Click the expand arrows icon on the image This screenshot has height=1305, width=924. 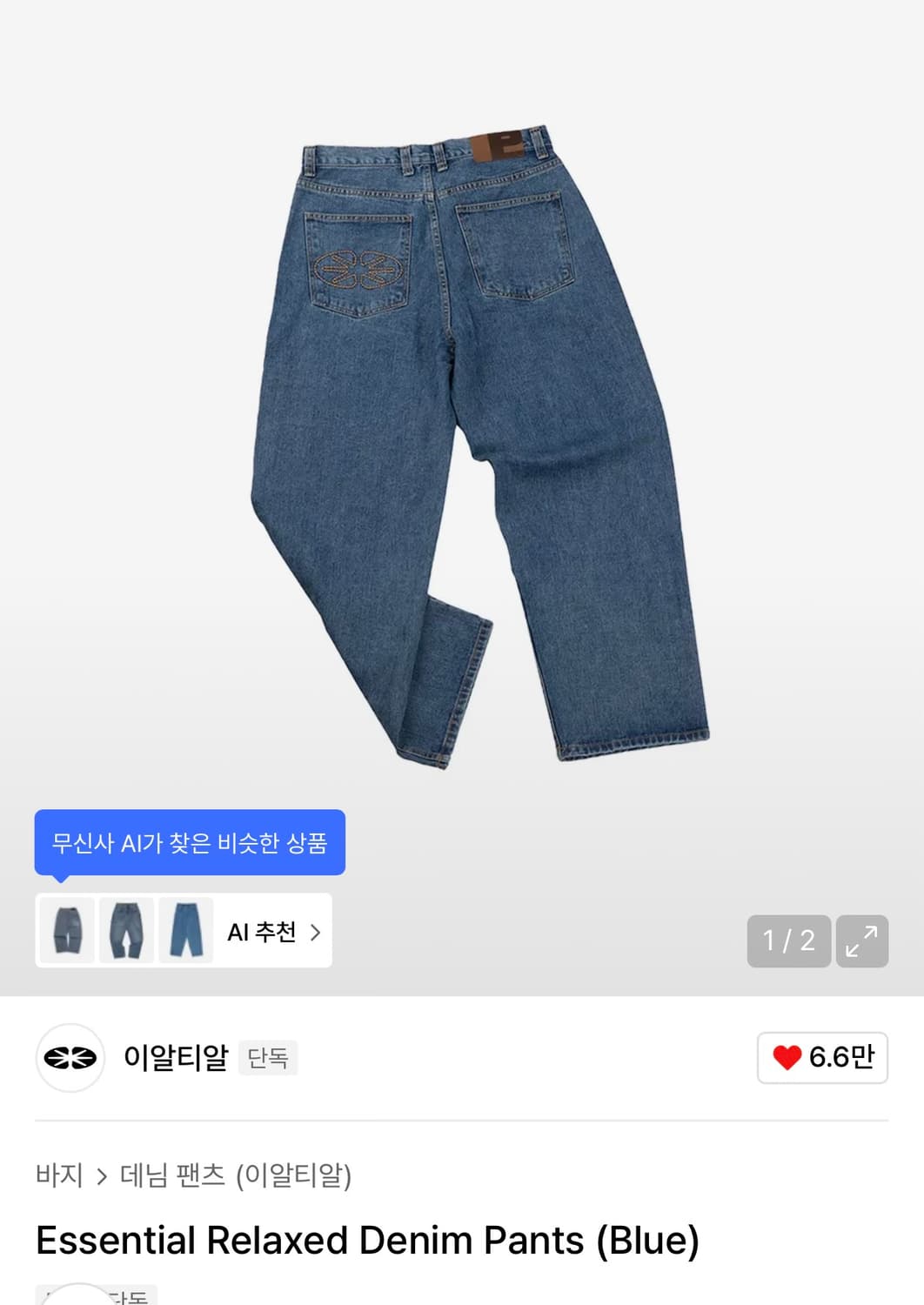tap(862, 942)
